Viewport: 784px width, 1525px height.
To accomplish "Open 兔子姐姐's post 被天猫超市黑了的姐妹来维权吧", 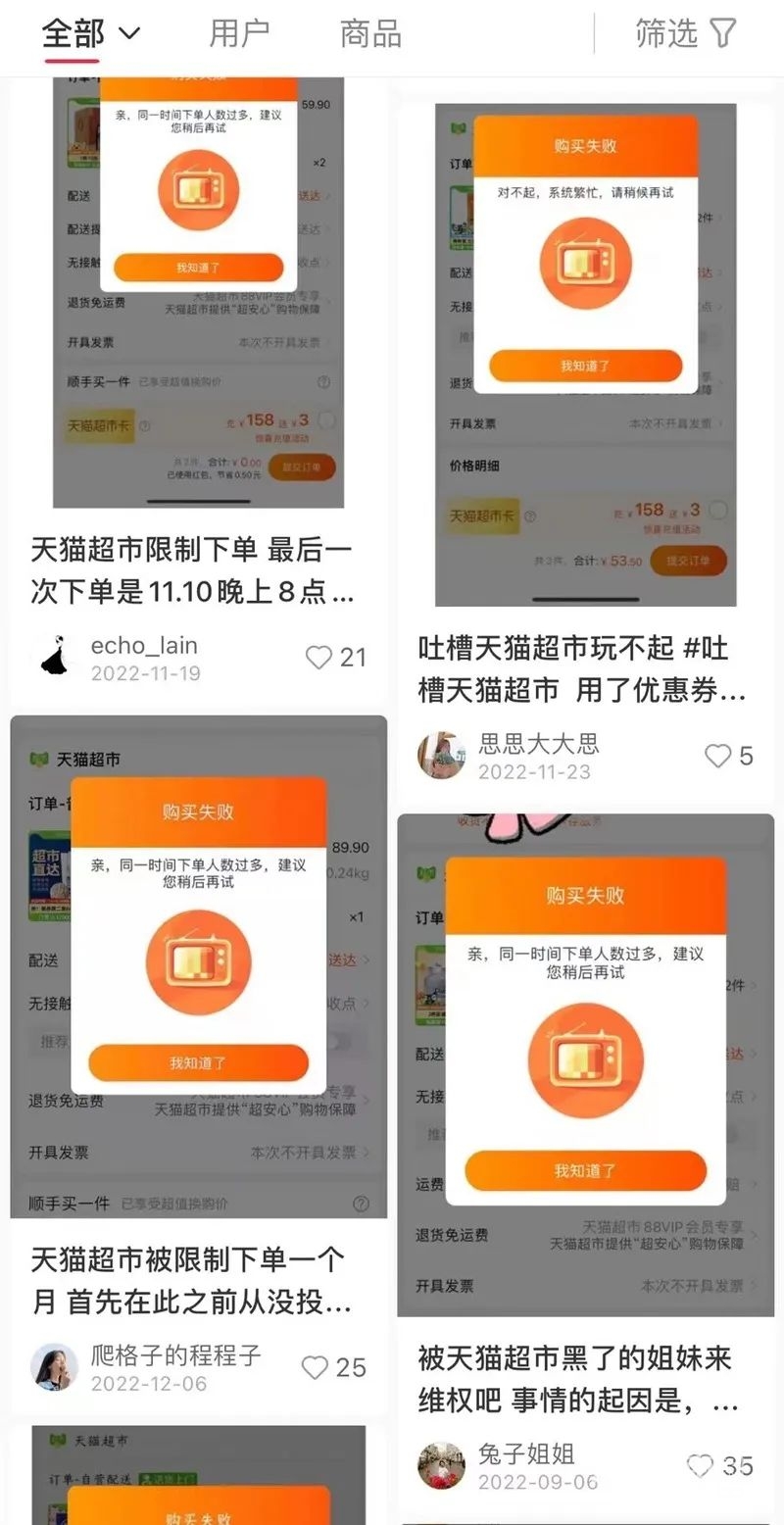I will [578, 1380].
